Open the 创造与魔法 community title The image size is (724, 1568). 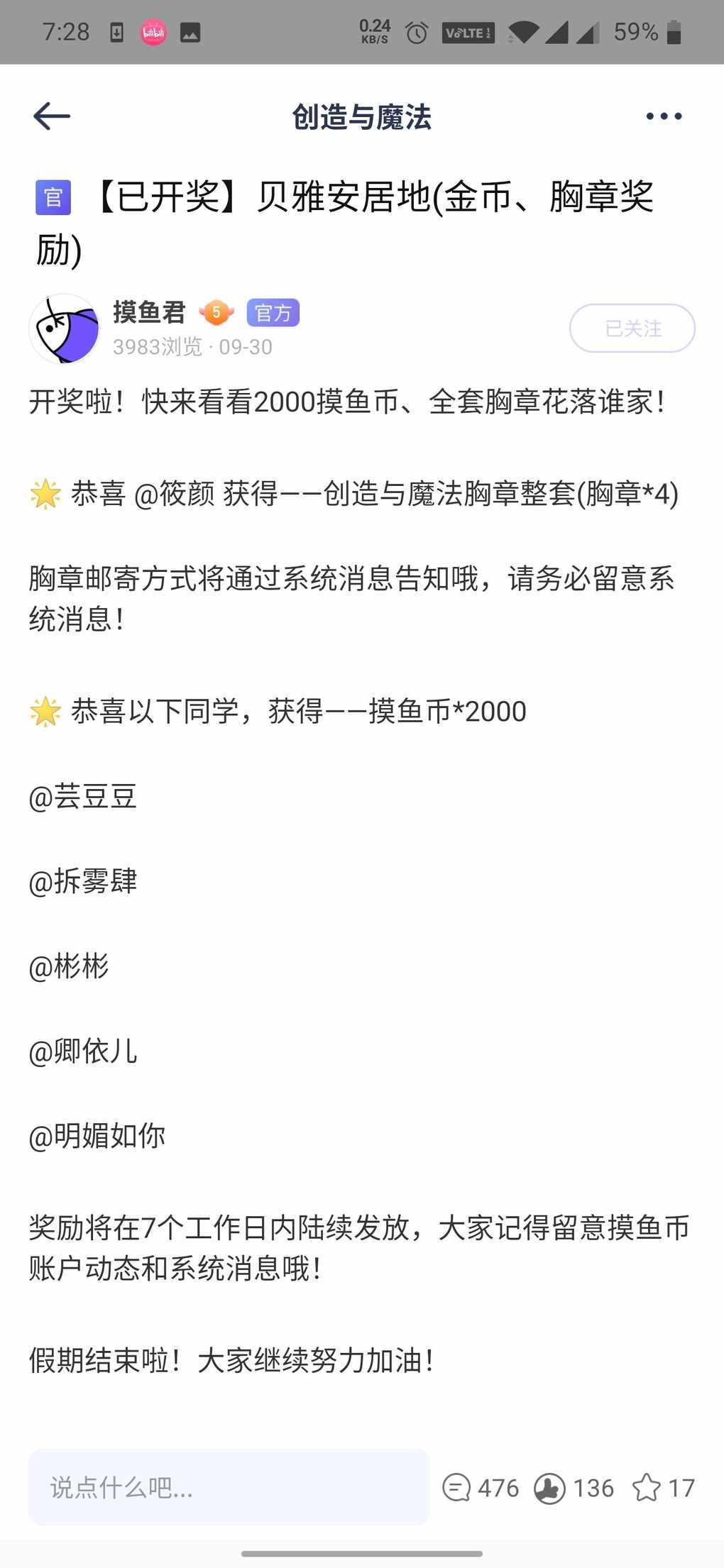(362, 117)
